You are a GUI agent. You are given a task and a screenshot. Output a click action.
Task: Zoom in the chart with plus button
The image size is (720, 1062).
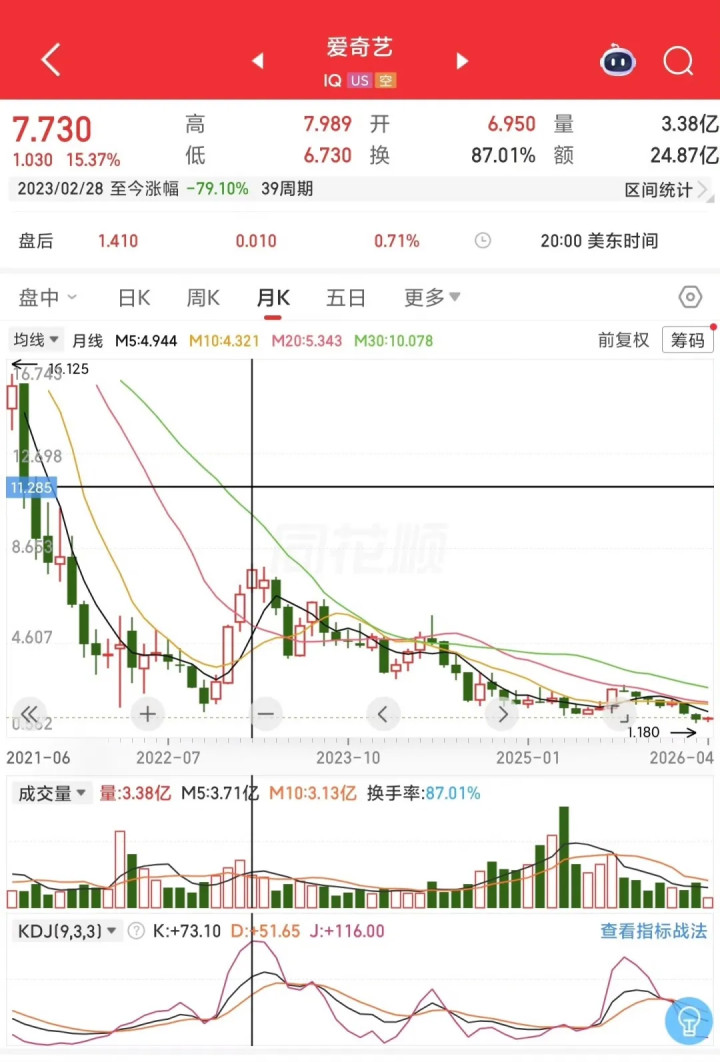[x=148, y=714]
